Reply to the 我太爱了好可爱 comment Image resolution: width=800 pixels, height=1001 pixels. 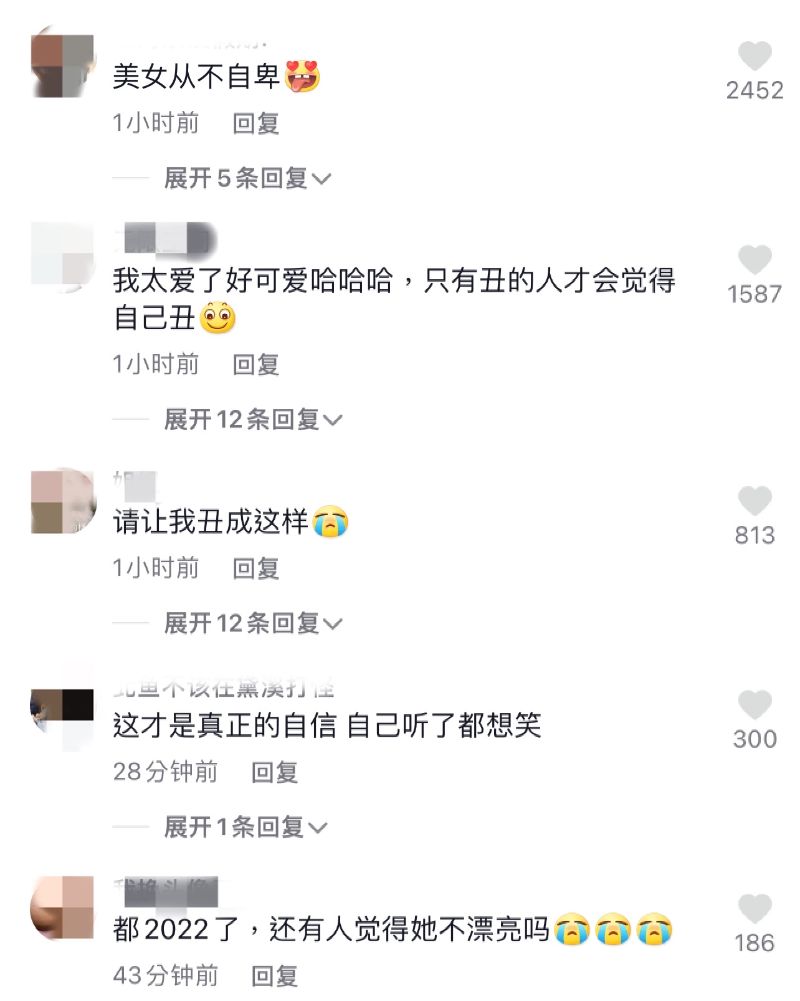(256, 365)
